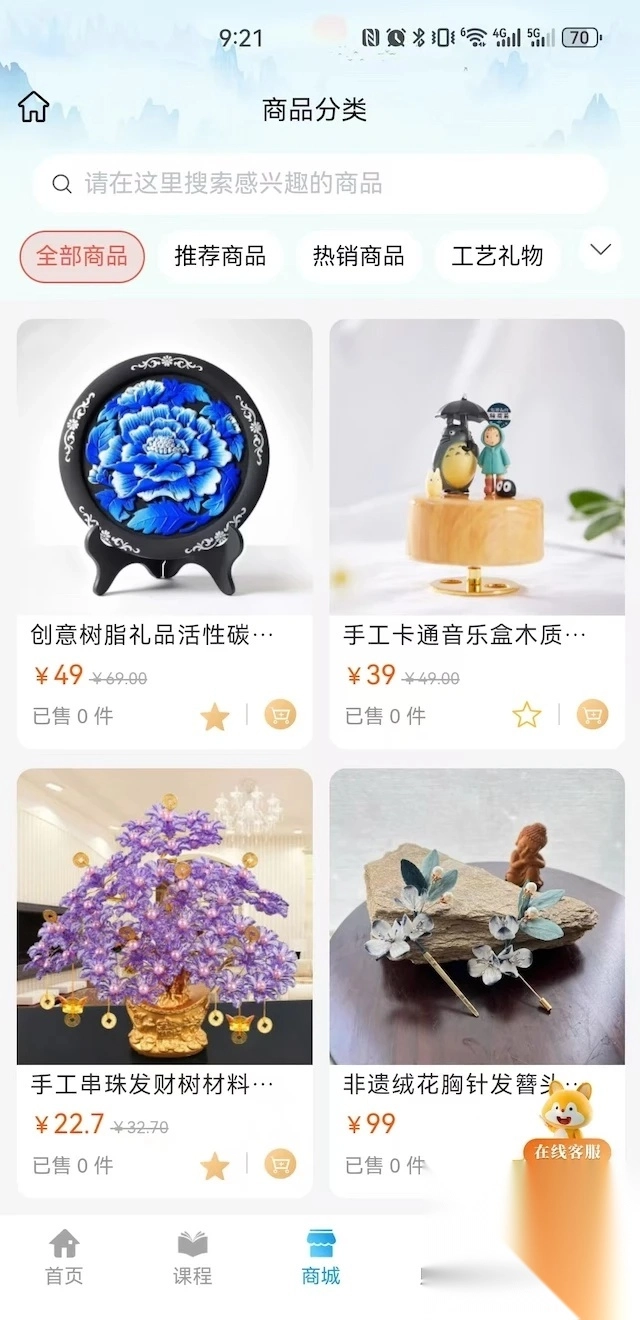The height and width of the screenshot is (1320, 640).
Task: Go to home via the house icon
Action: pyautogui.click(x=34, y=107)
